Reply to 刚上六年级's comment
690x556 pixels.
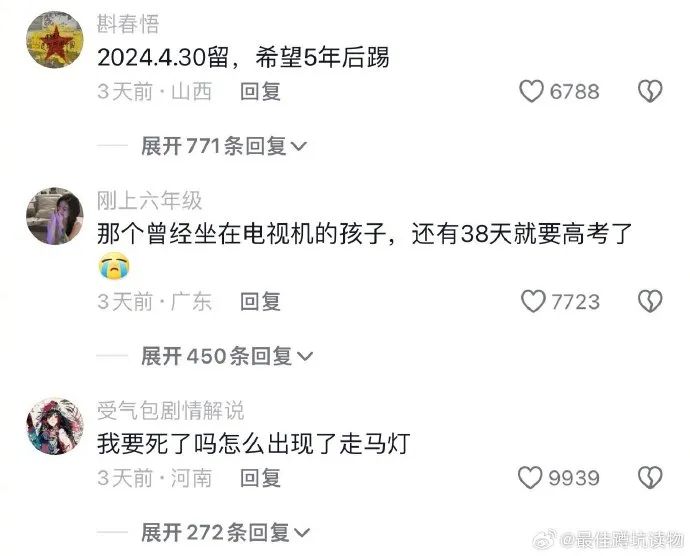click(x=261, y=301)
